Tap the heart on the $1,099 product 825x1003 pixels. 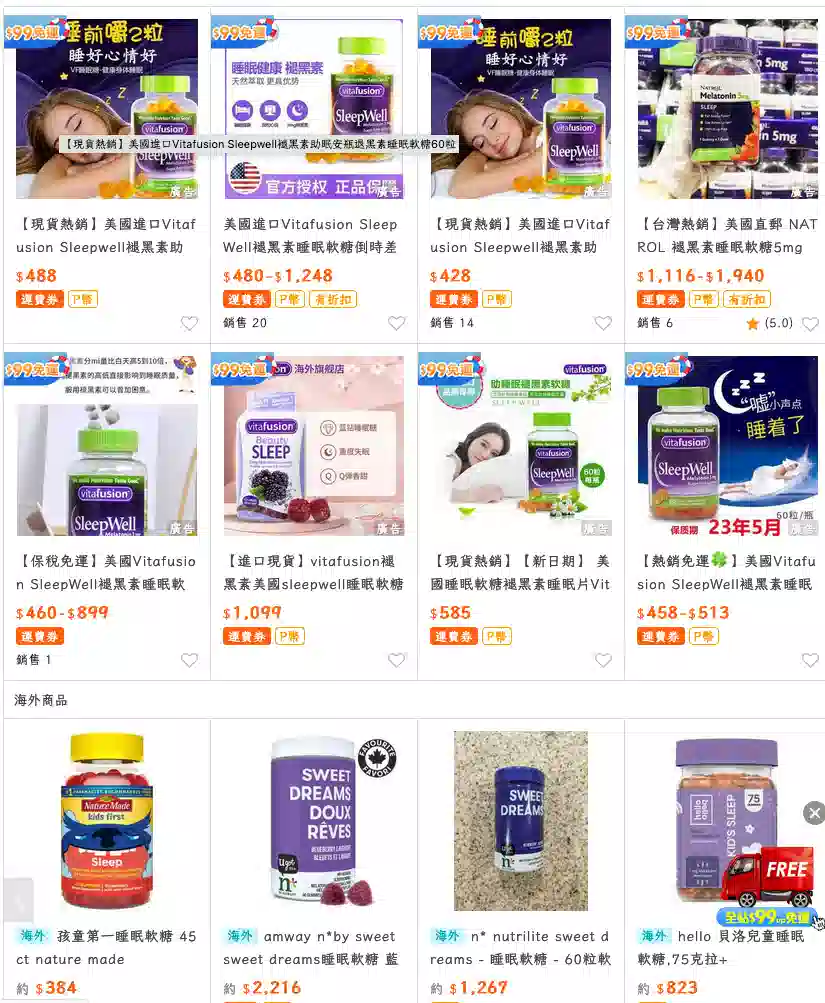pos(397,660)
